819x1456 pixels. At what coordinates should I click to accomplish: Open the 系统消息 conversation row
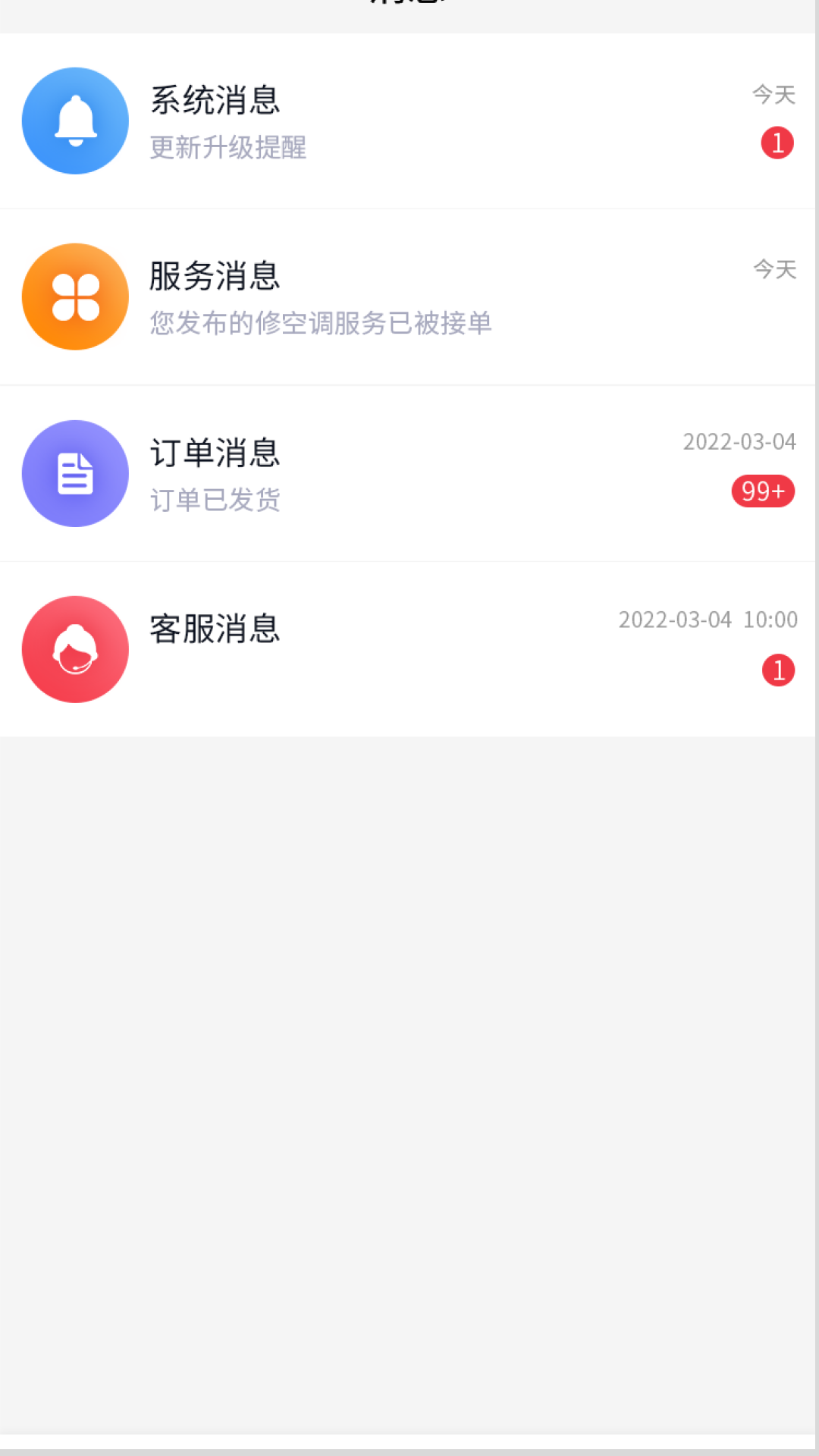pyautogui.click(x=409, y=121)
